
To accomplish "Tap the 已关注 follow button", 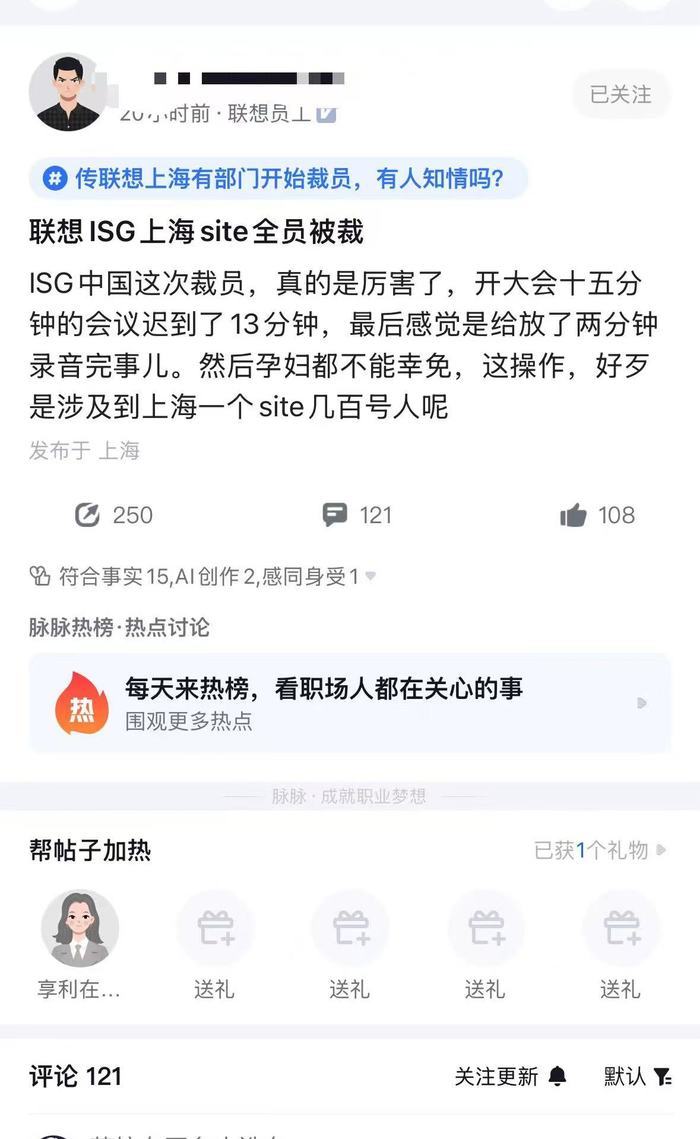I will point(620,95).
